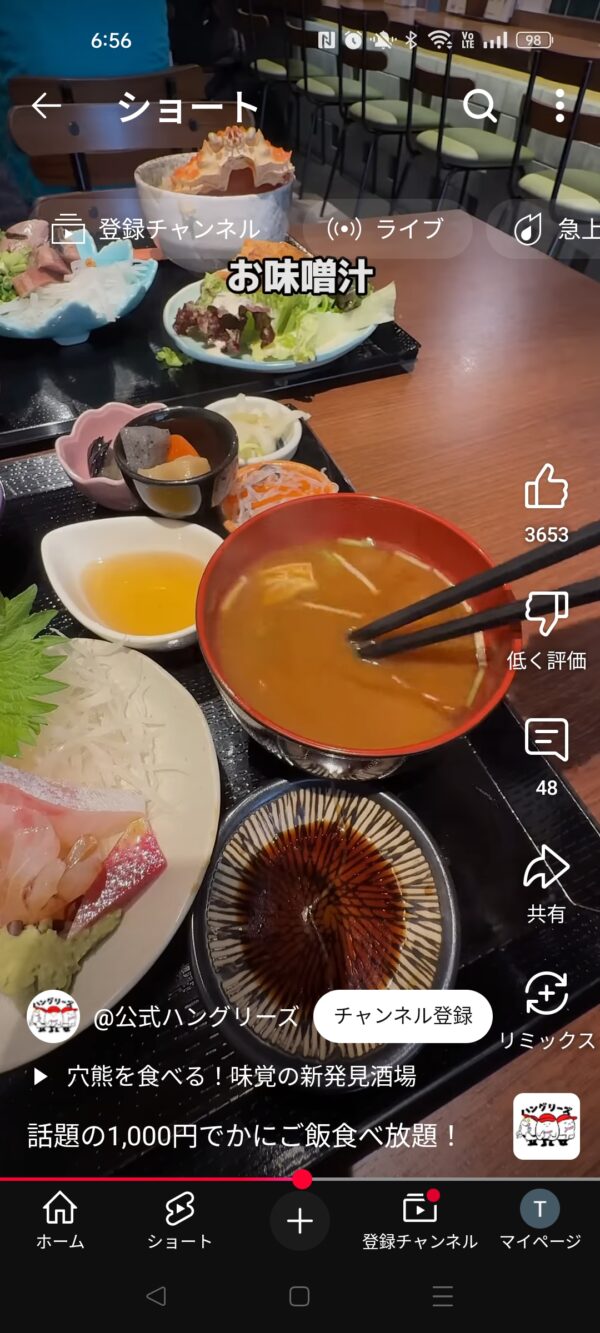Like this Short

(x=546, y=488)
